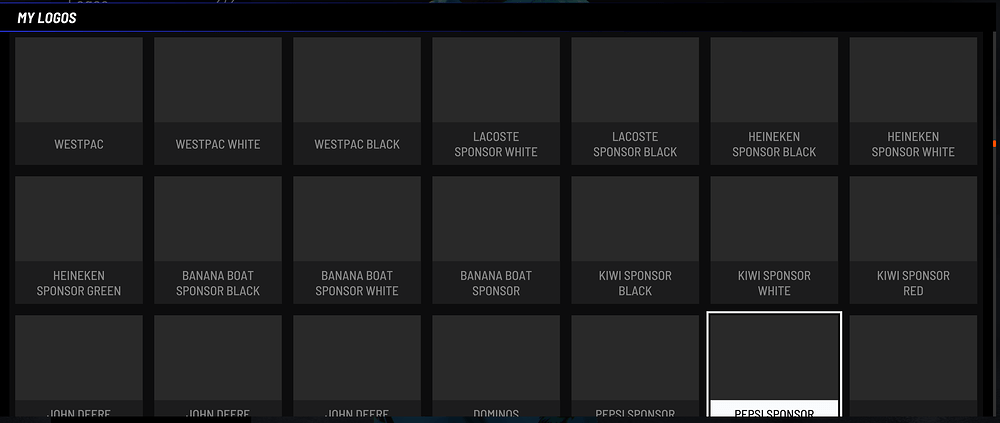Select the plain Westpac logo tile
The height and width of the screenshot is (423, 1000).
79,100
